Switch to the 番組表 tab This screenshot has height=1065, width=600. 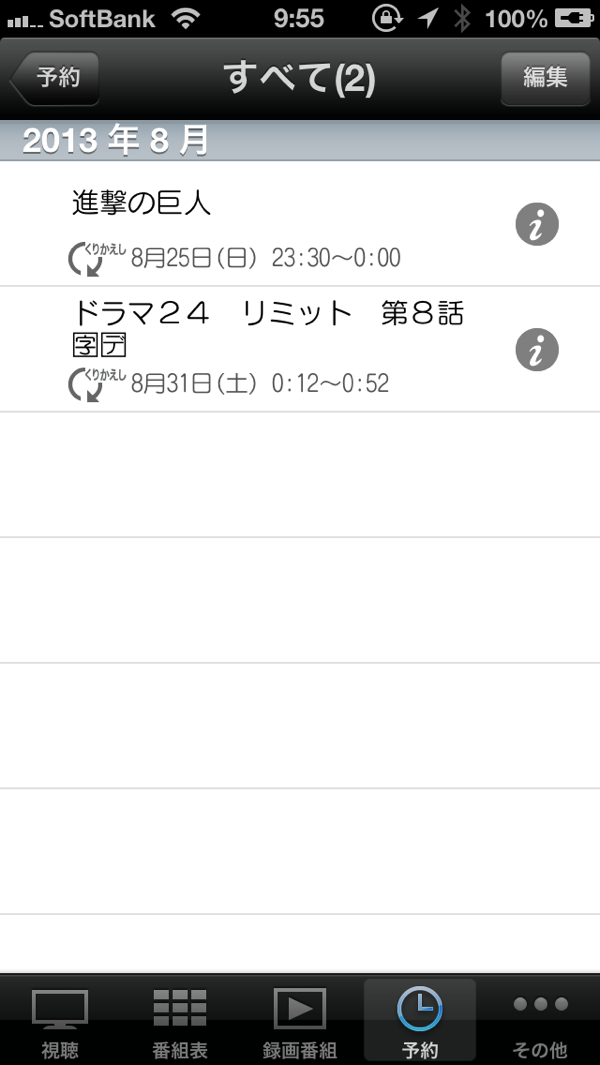point(179,1021)
